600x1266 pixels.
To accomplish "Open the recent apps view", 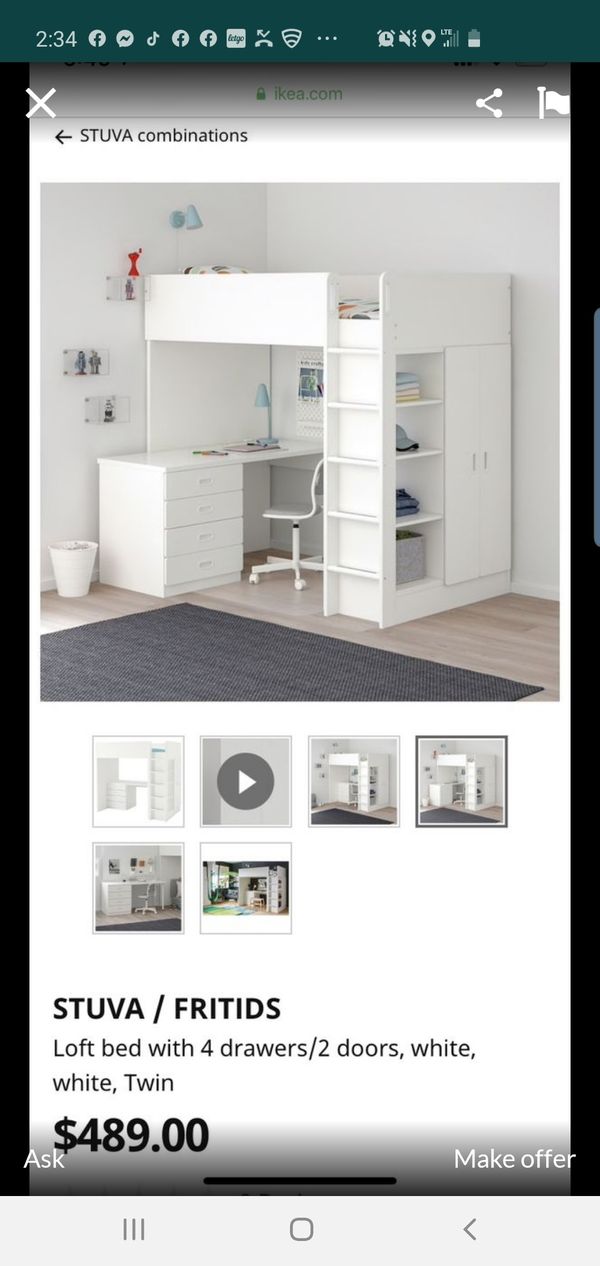I will 134,1229.
